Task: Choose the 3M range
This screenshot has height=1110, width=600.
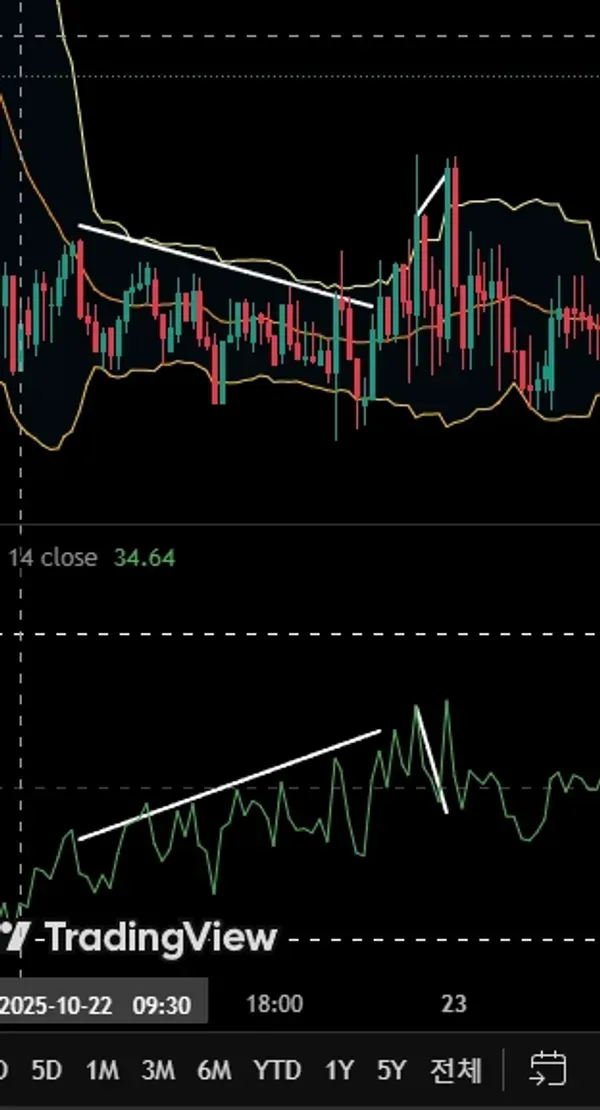Action: 157,1071
